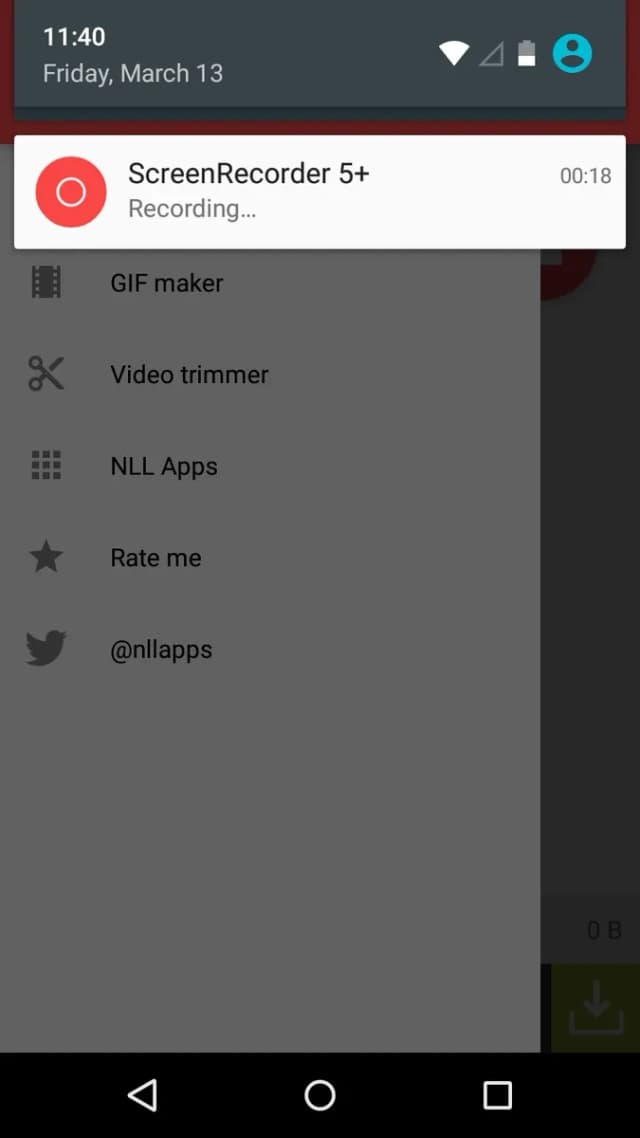Open the ScreenRecorder 5+ recording notification
This screenshot has height=1138, width=640.
[319, 192]
